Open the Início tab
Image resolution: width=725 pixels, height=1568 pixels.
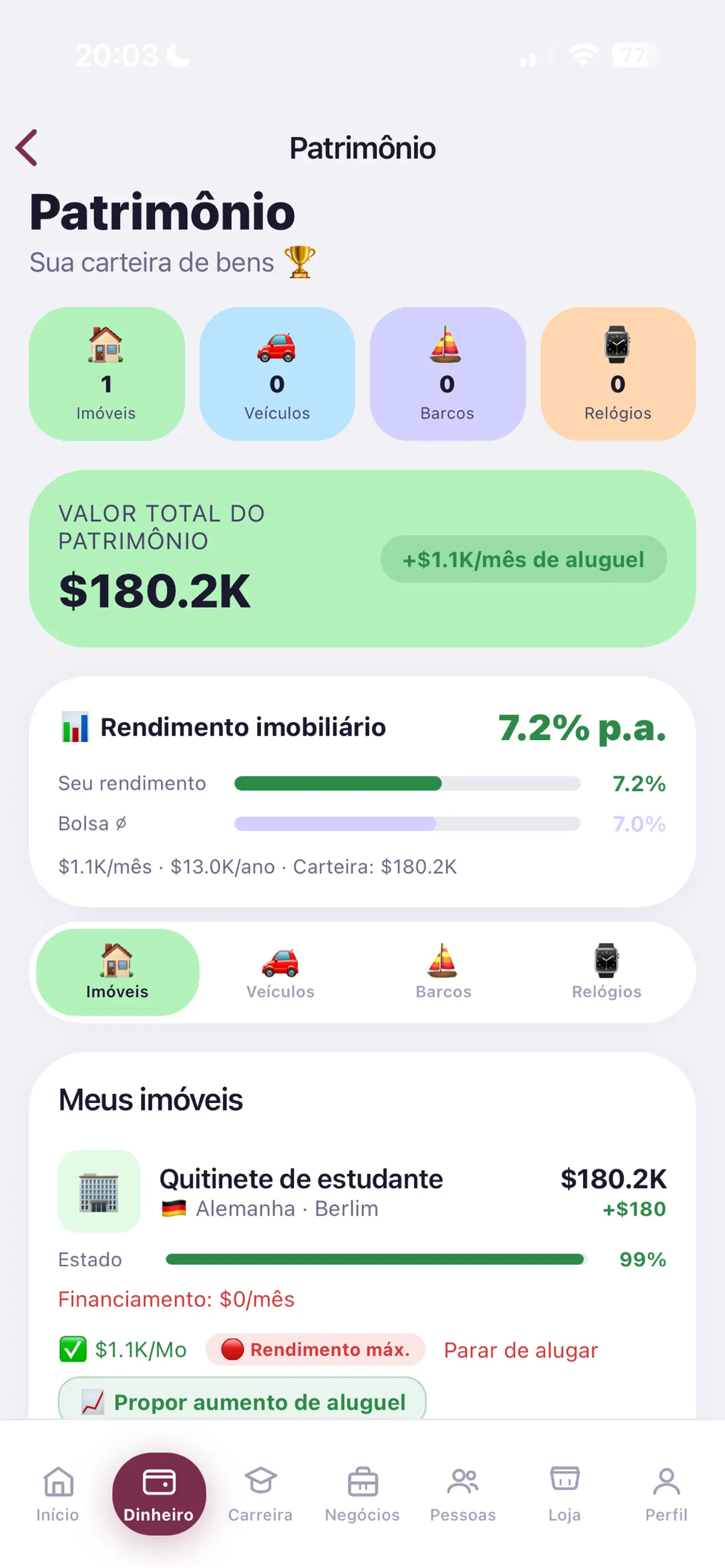[x=58, y=1494]
